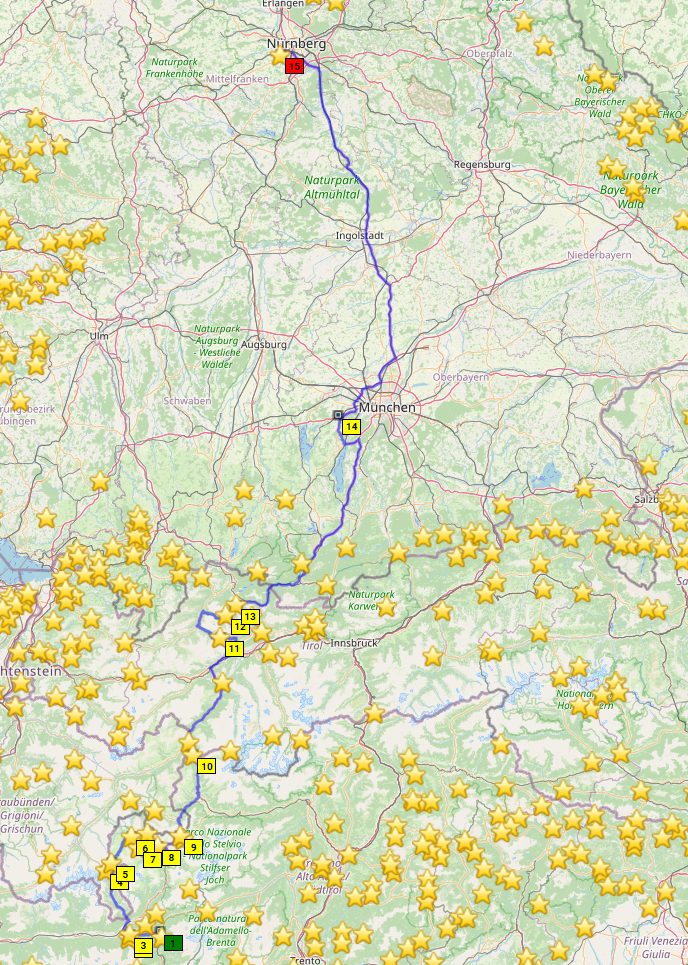Tap waypoint marker 7
The image size is (688, 965).
tap(152, 859)
